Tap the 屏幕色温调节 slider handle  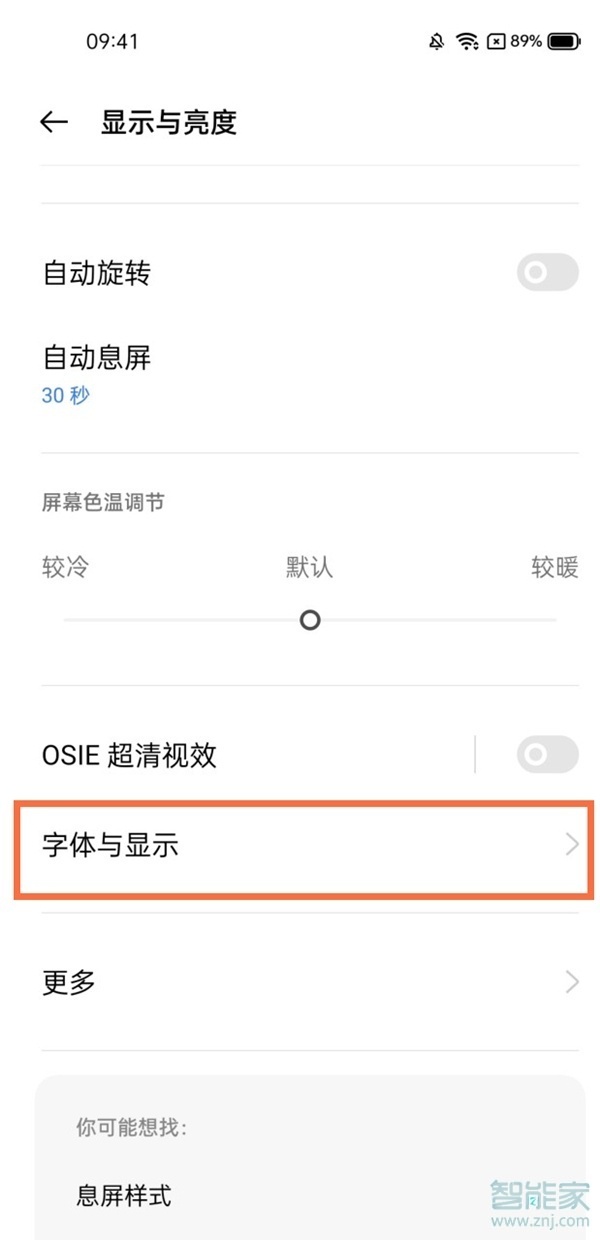coord(310,620)
